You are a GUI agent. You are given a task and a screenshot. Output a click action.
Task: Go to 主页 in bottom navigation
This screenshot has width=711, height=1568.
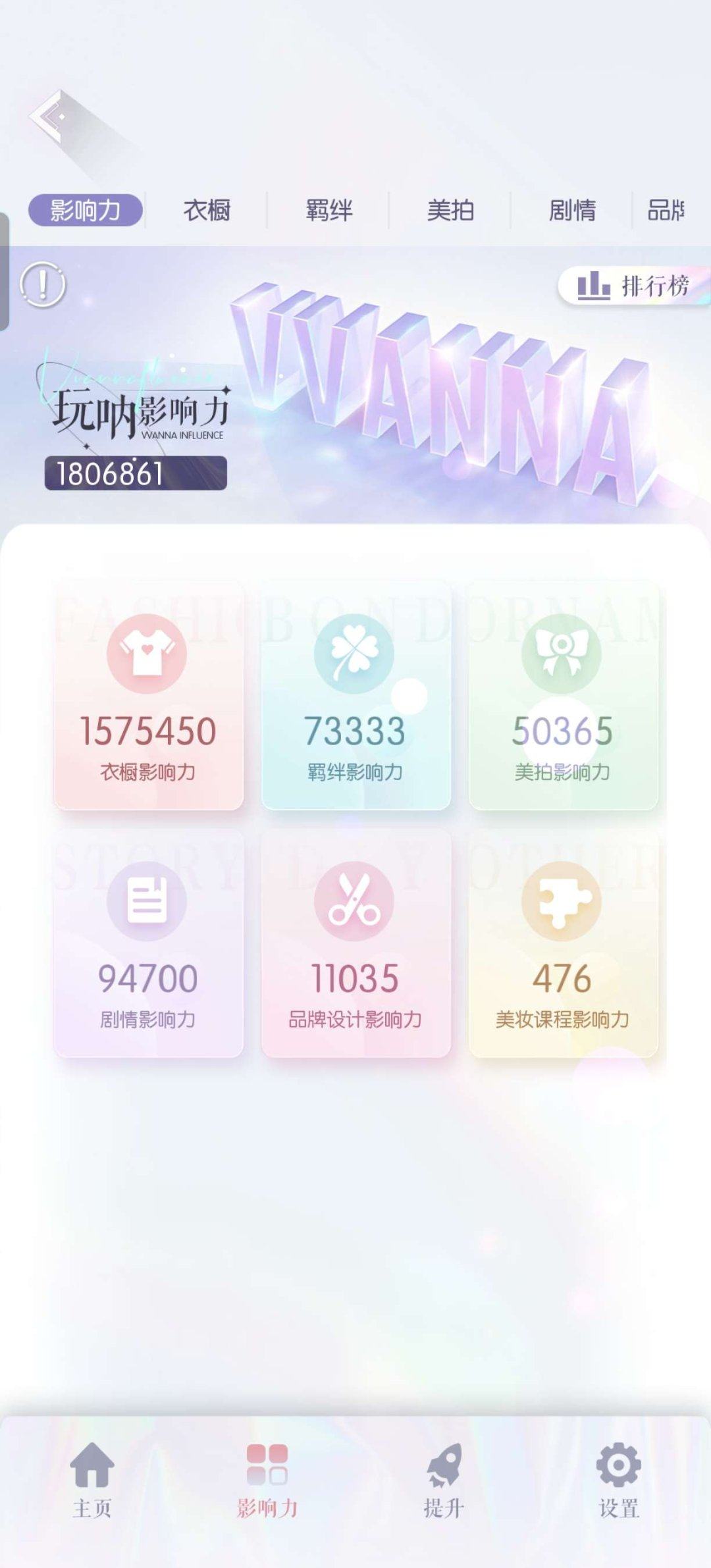pyautogui.click(x=92, y=1478)
